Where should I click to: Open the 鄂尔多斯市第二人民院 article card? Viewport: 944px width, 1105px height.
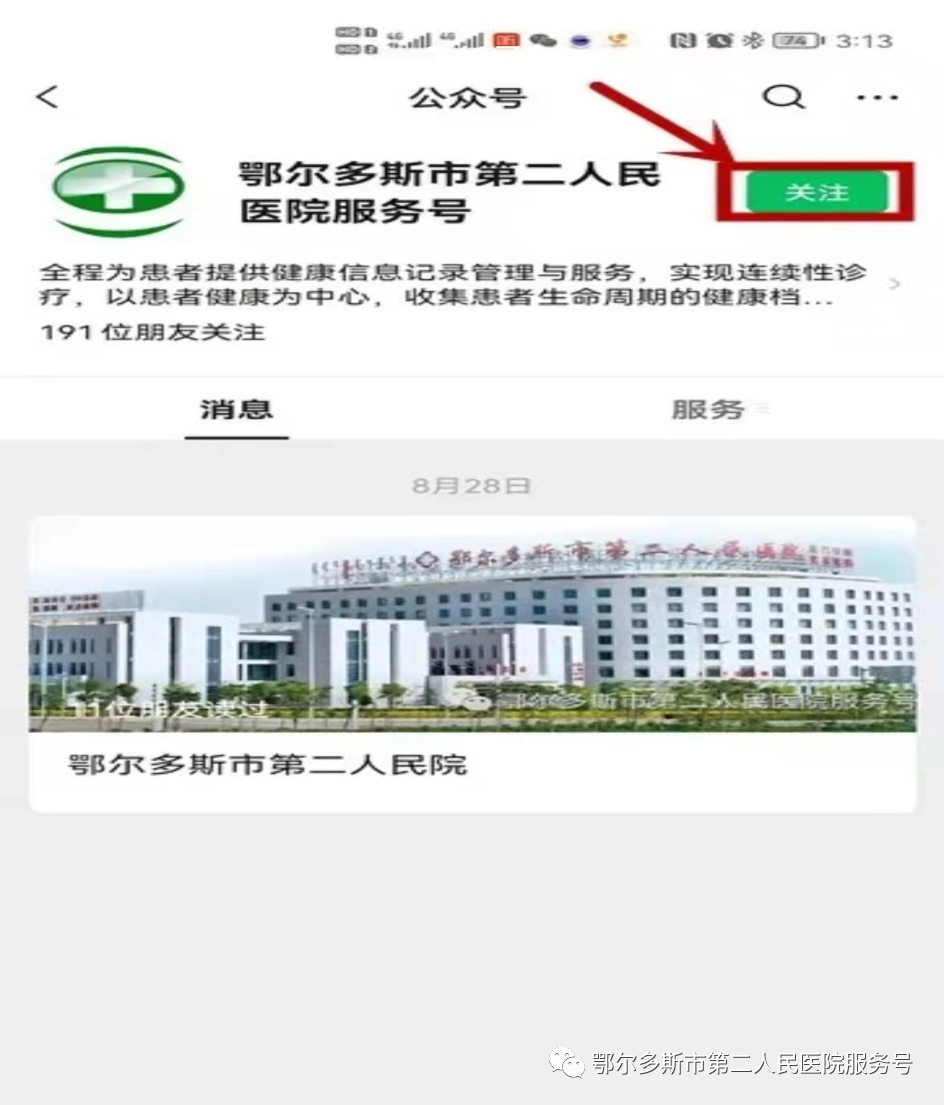tap(472, 663)
